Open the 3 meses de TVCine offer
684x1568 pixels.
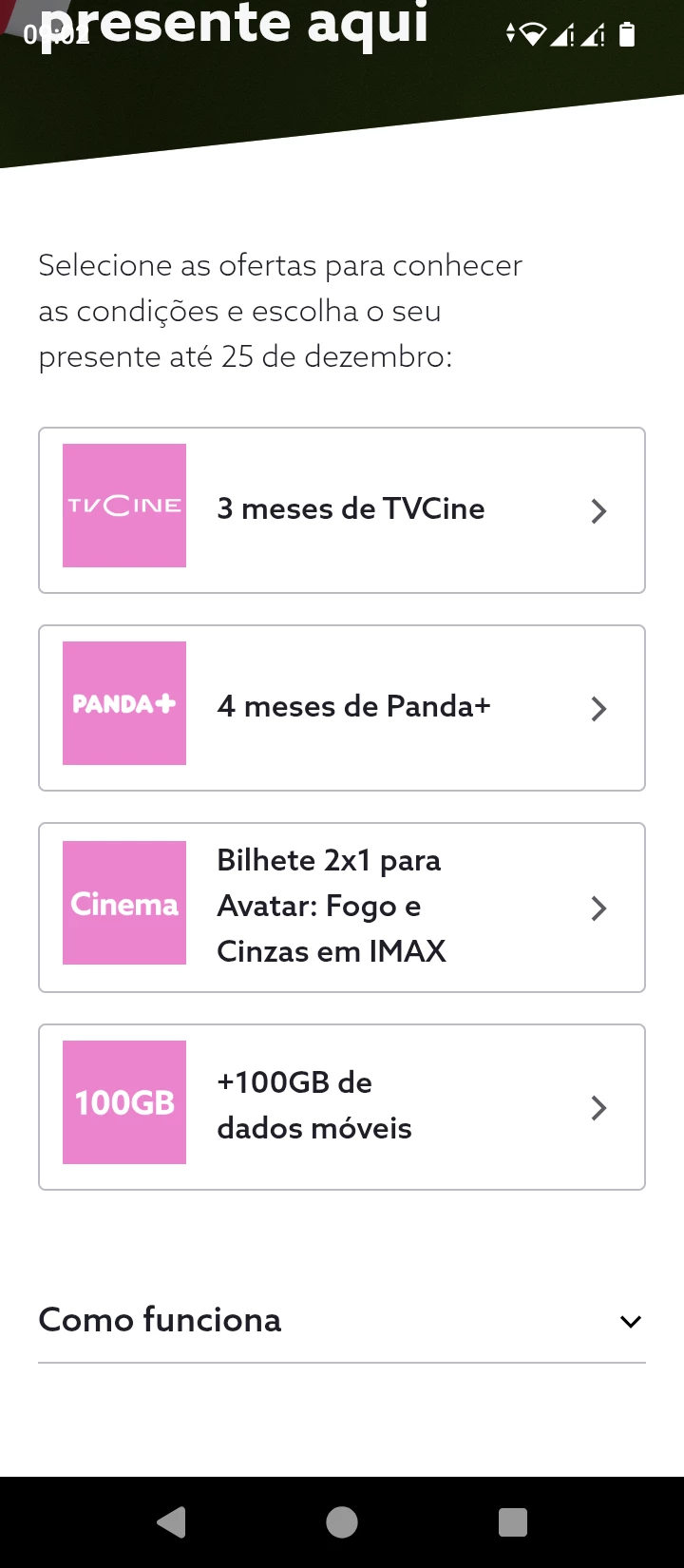(342, 510)
